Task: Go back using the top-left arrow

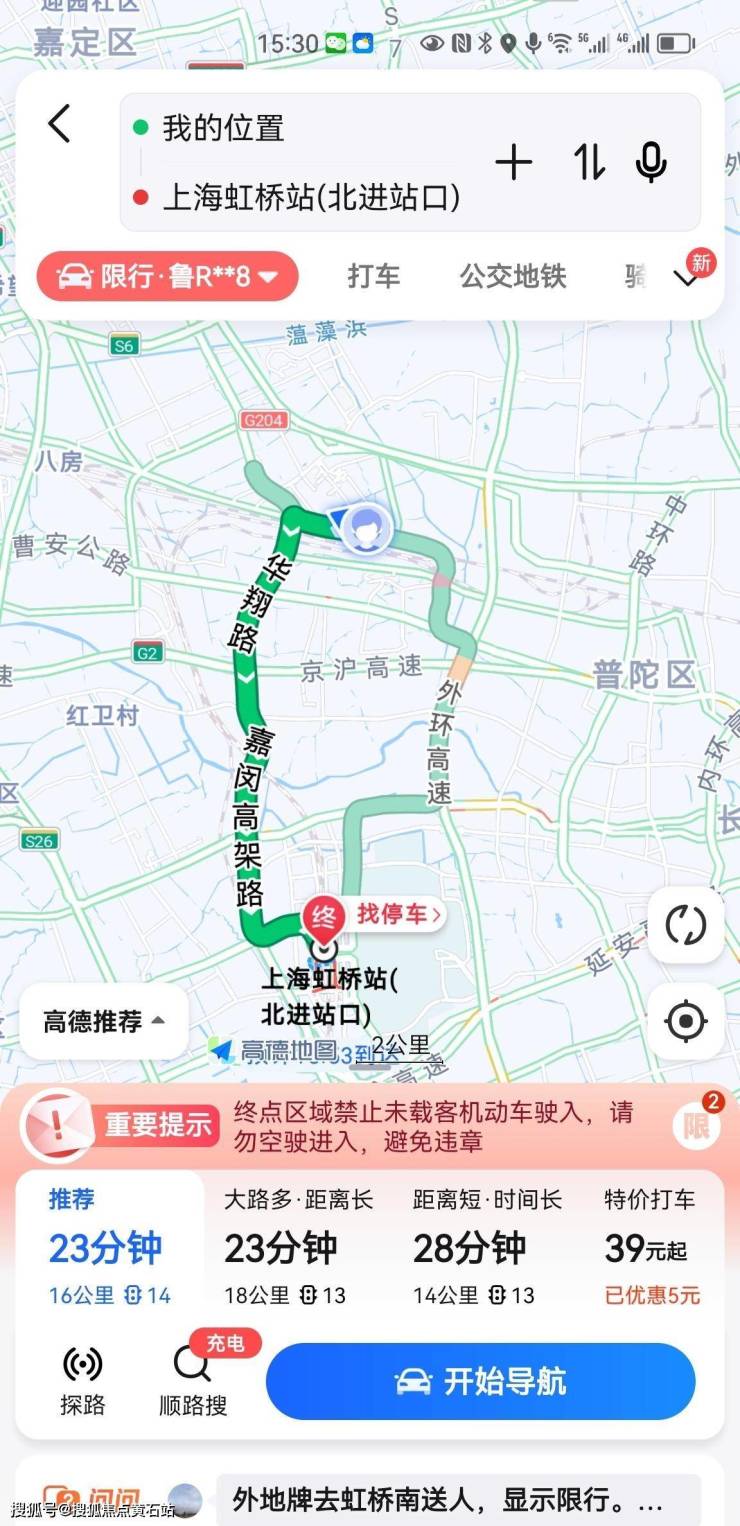Action: [60, 125]
